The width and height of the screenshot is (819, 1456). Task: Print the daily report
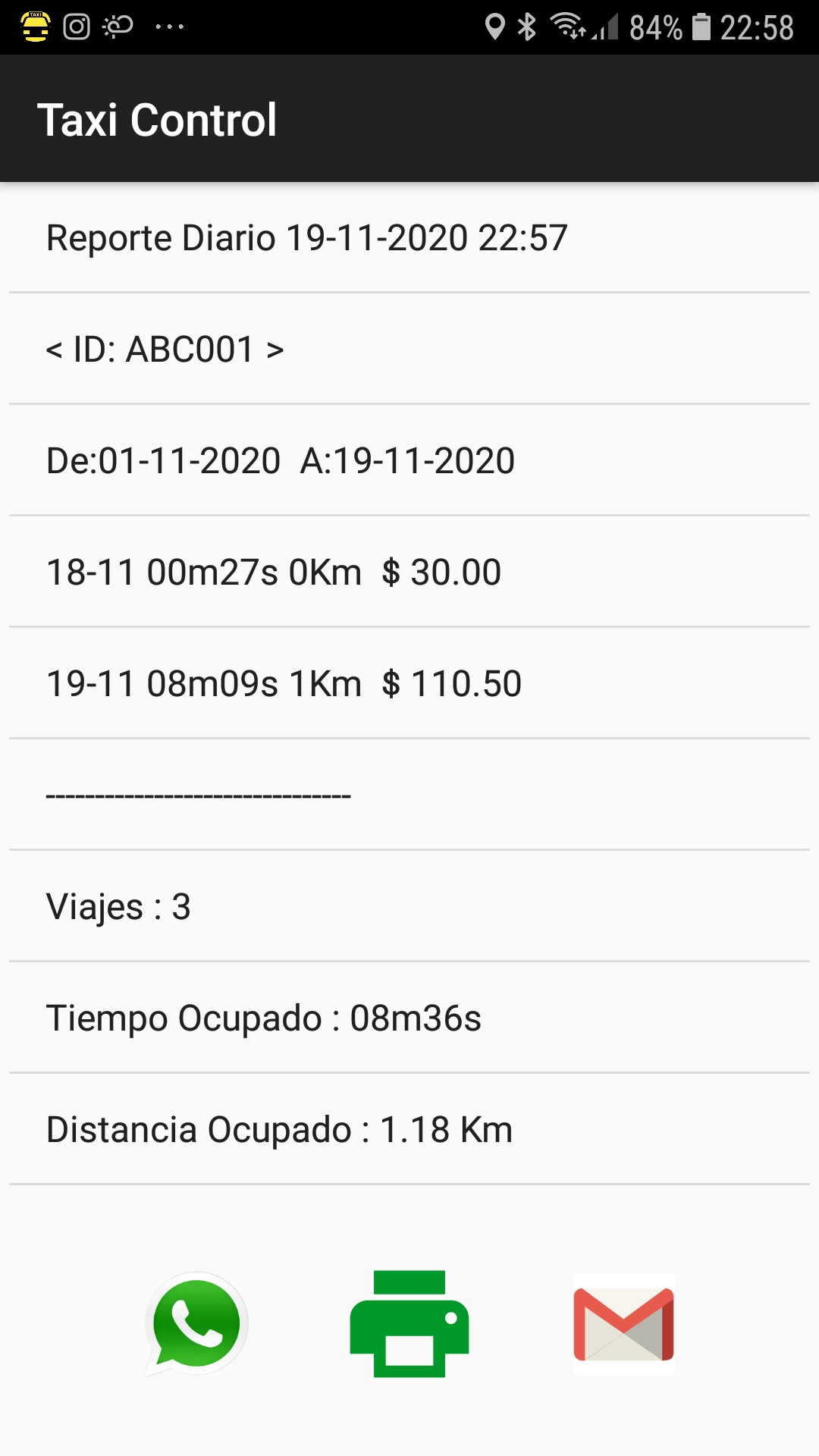409,1324
